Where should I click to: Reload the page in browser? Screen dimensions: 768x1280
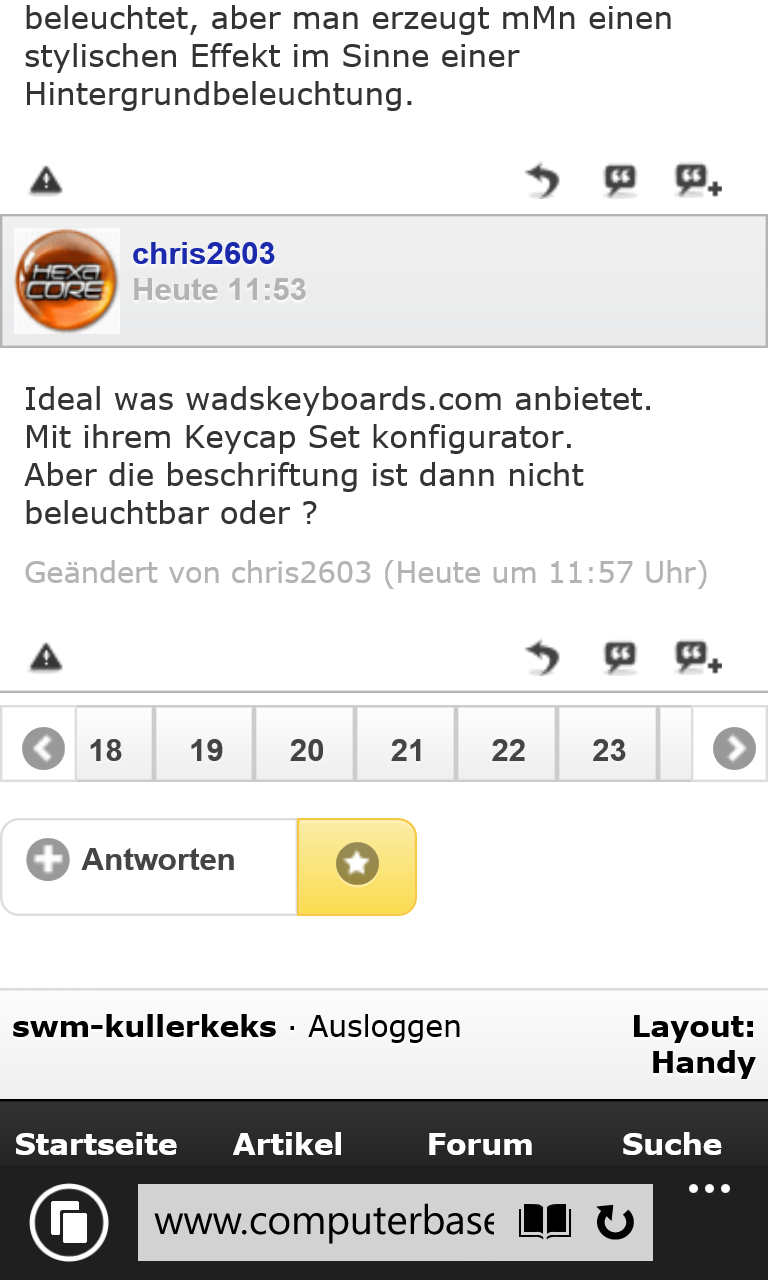(615, 1222)
